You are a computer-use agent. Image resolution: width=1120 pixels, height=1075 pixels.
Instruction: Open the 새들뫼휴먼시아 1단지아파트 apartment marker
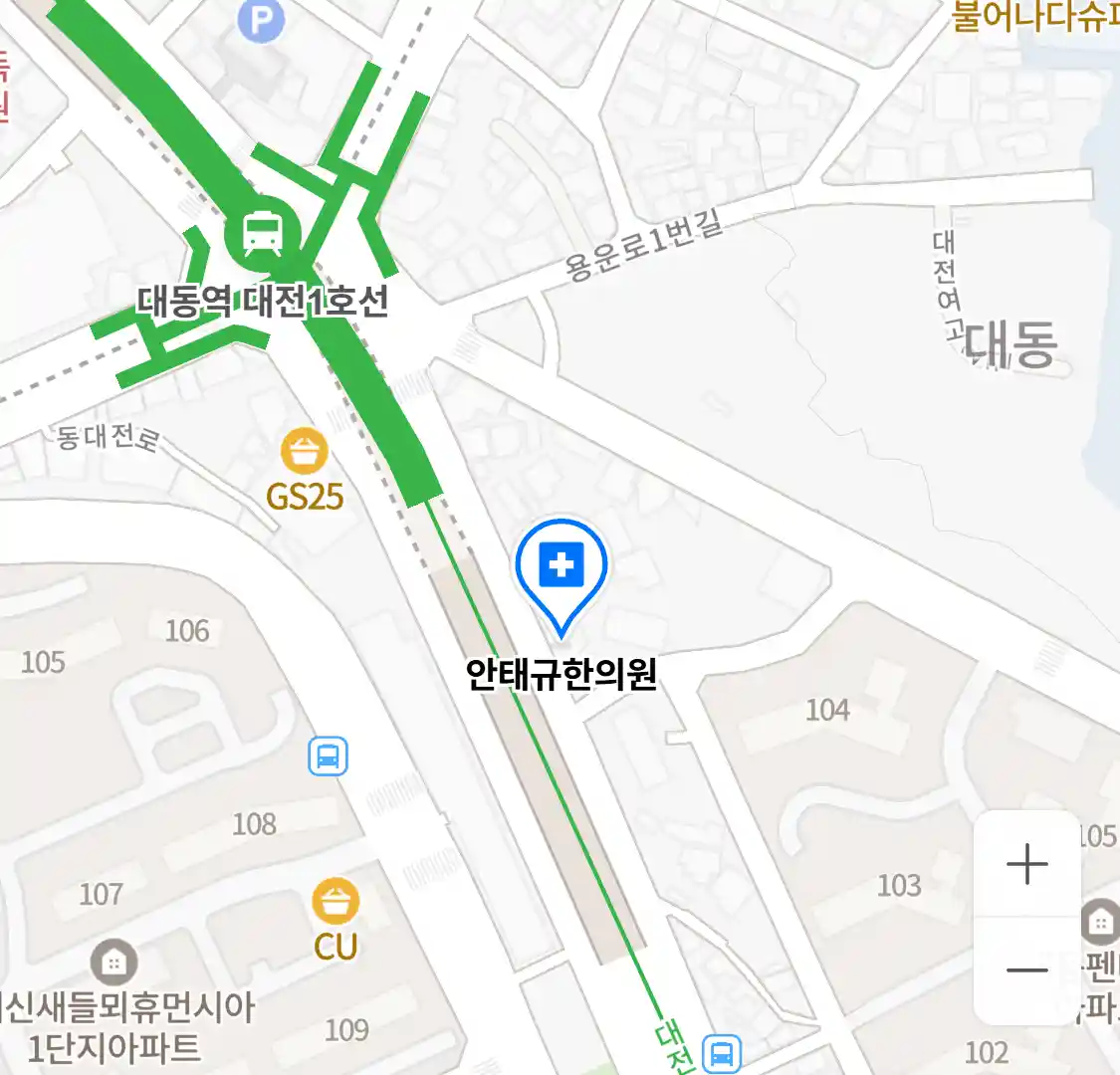[x=114, y=962]
